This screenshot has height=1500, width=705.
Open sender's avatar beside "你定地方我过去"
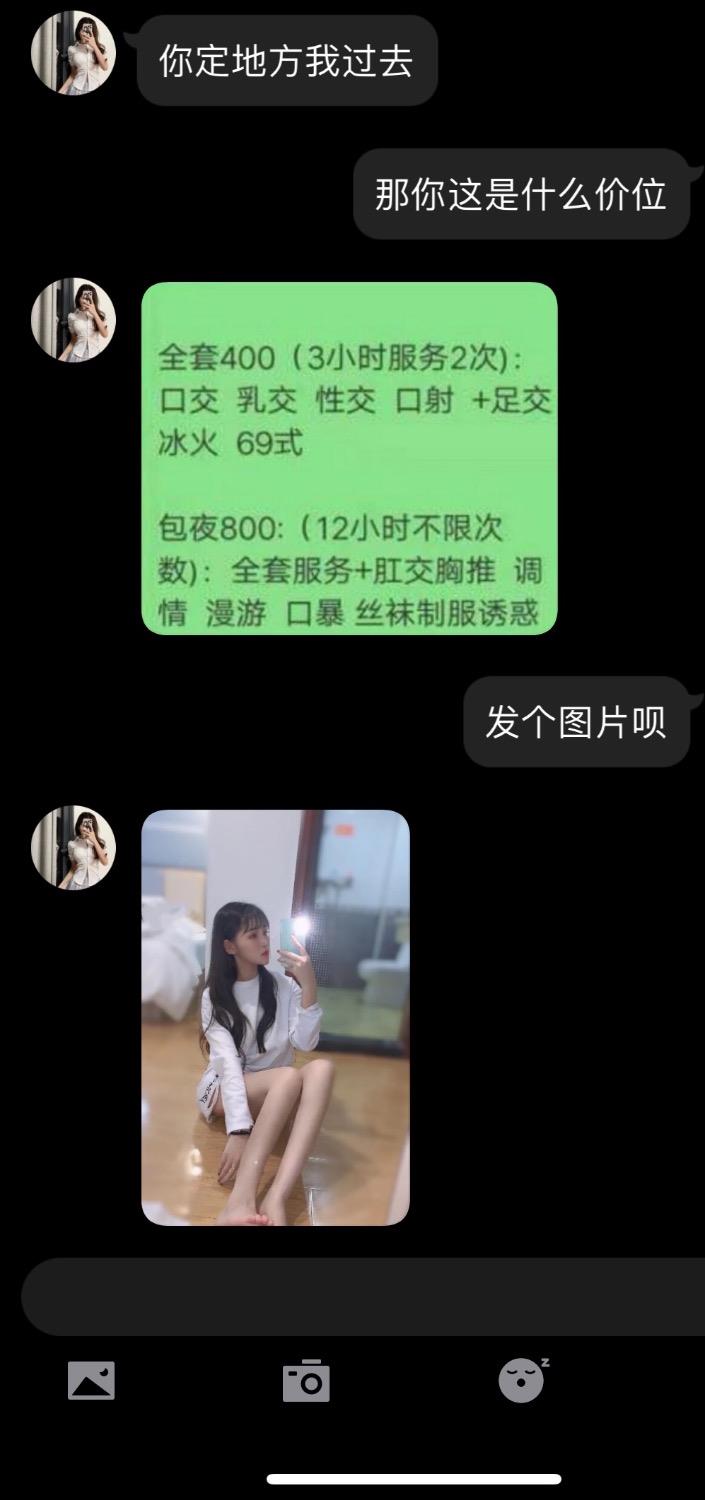pos(74,53)
